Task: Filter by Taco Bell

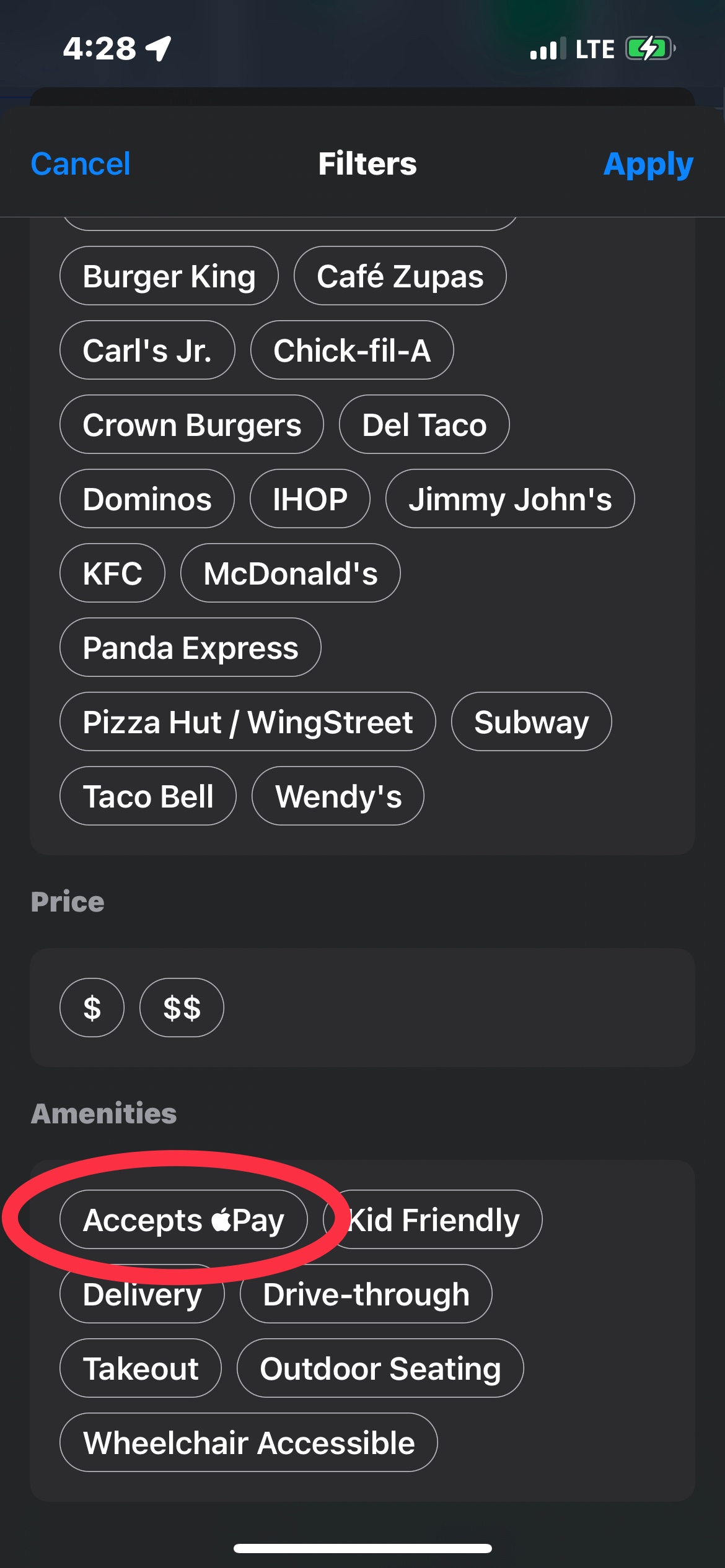Action: [148, 796]
